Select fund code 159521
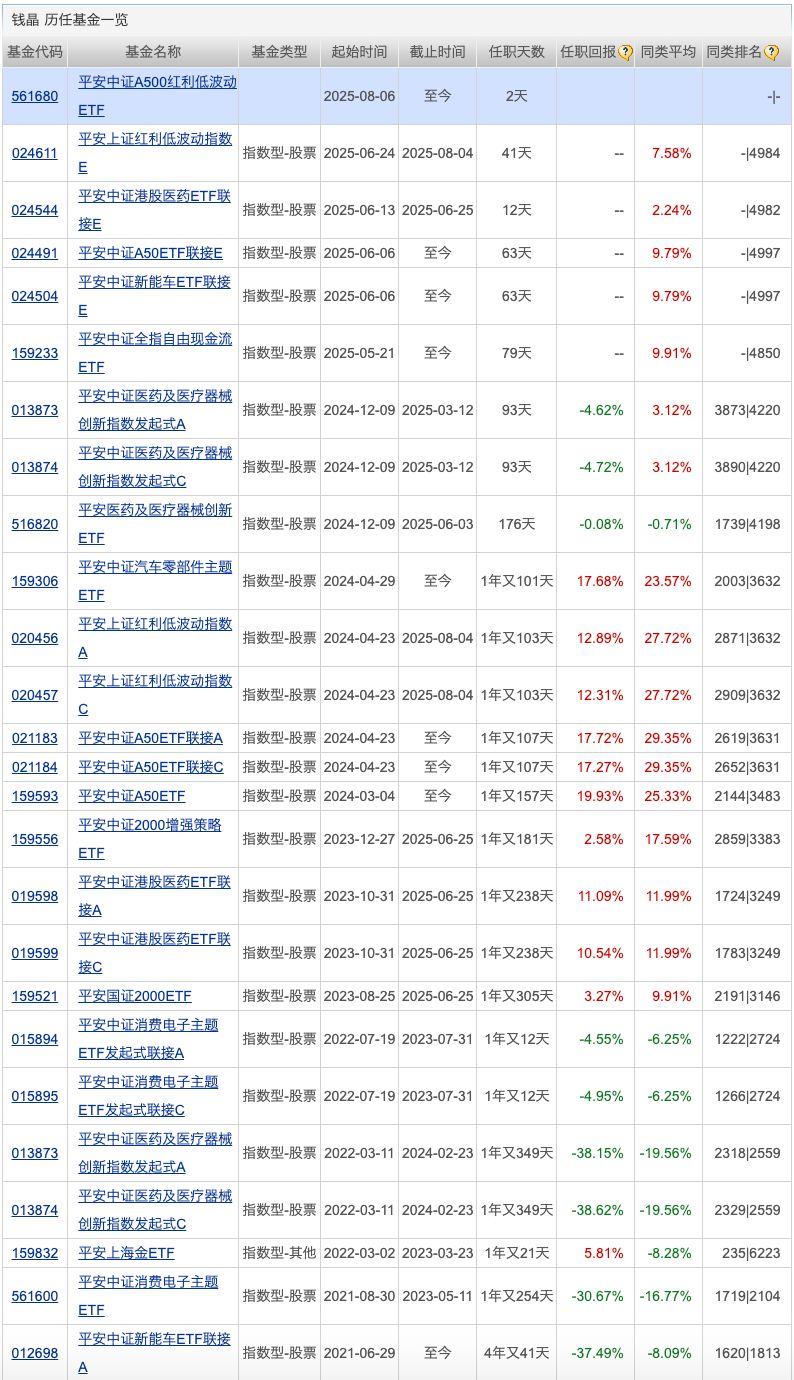794x1380 pixels. point(34,996)
